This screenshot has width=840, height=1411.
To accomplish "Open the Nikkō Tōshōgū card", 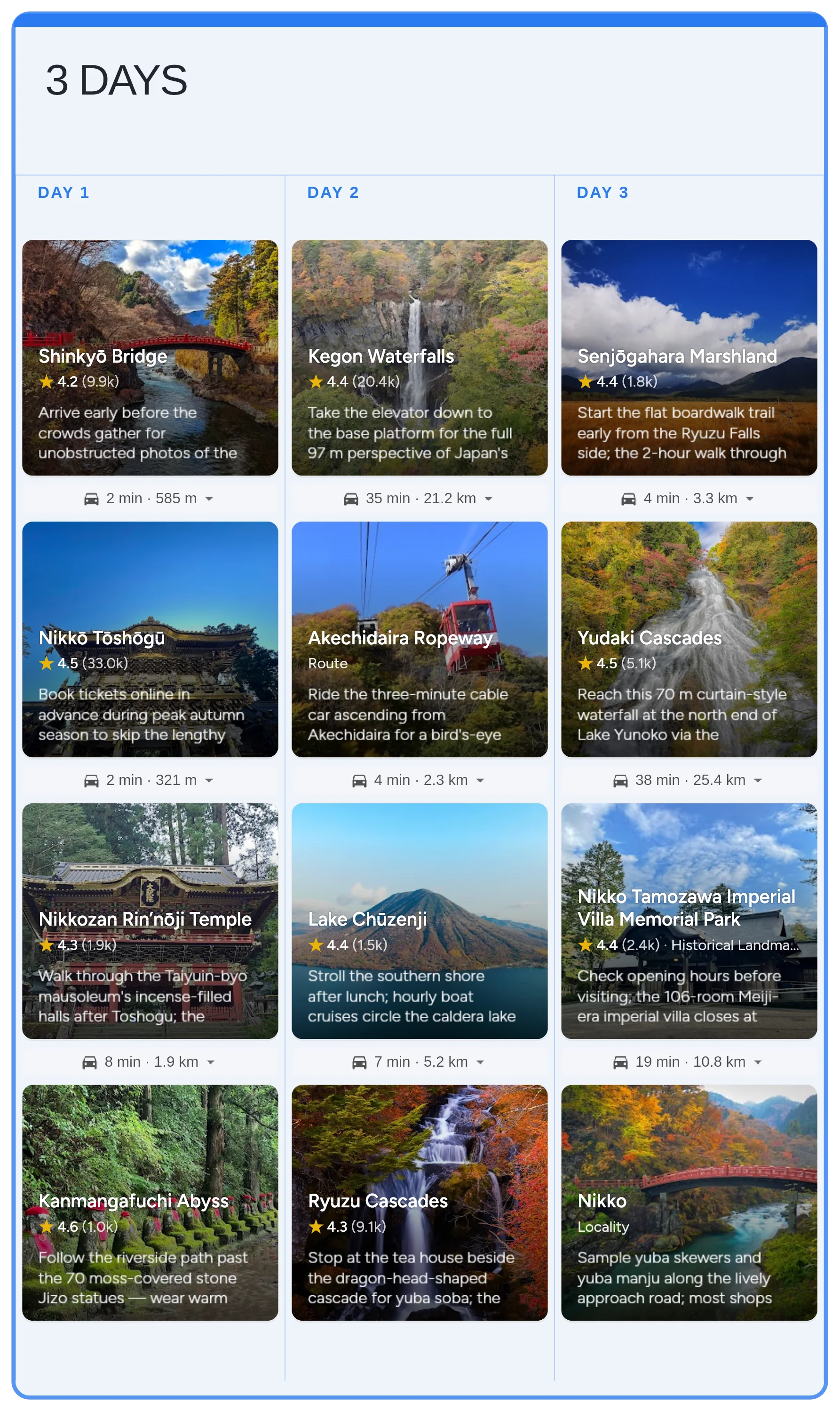I will 150,639.
